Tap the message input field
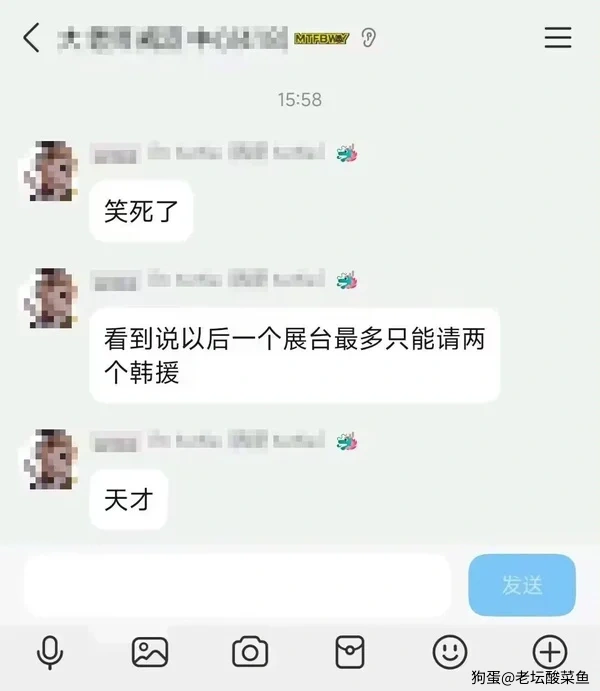This screenshot has height=691, width=600. (237, 585)
